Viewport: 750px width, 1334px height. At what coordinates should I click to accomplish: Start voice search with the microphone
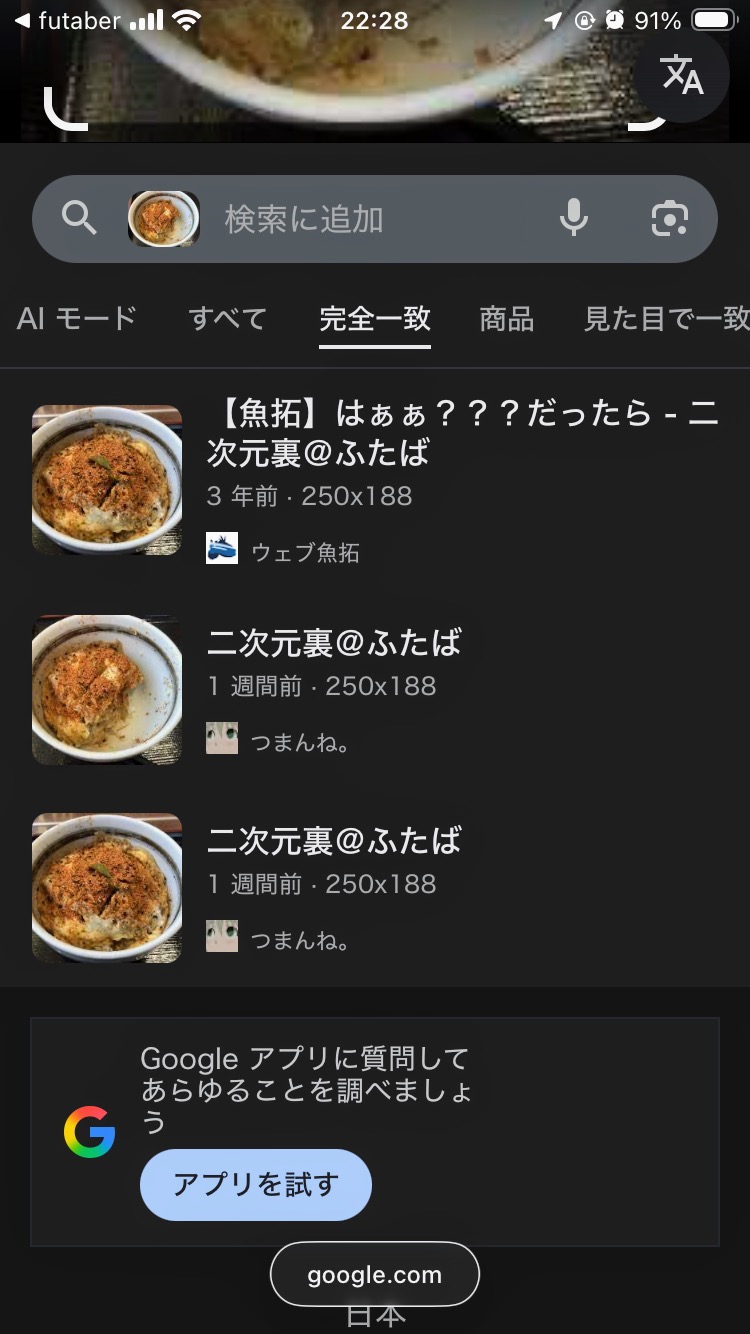click(x=574, y=218)
